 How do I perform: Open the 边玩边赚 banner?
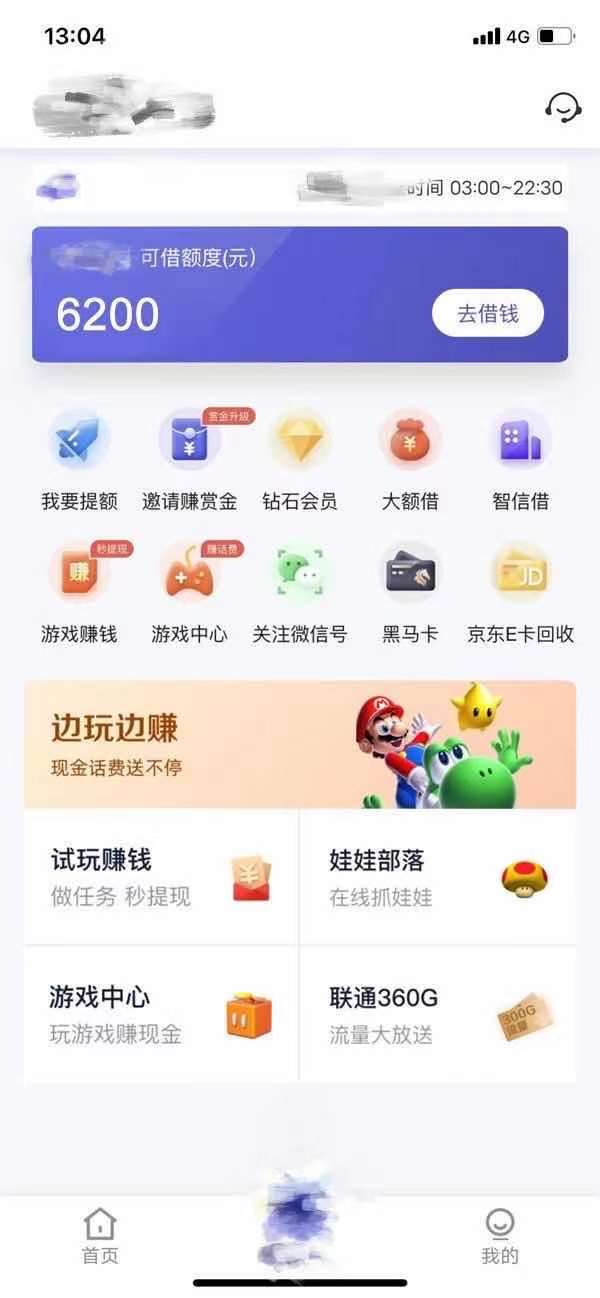[x=300, y=745]
